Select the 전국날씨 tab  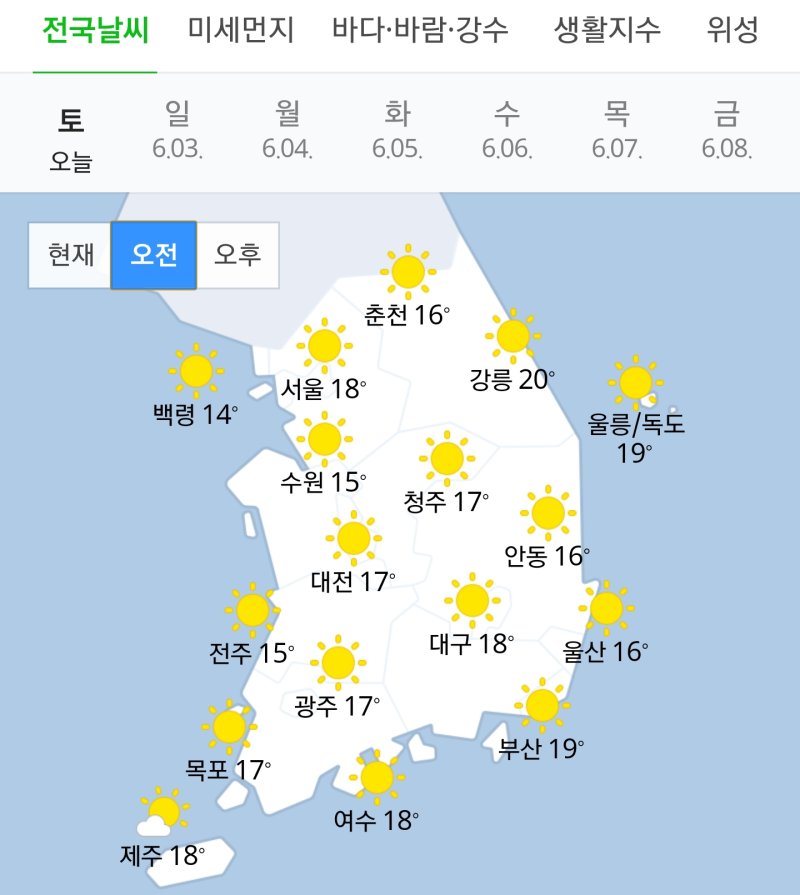pos(95,31)
